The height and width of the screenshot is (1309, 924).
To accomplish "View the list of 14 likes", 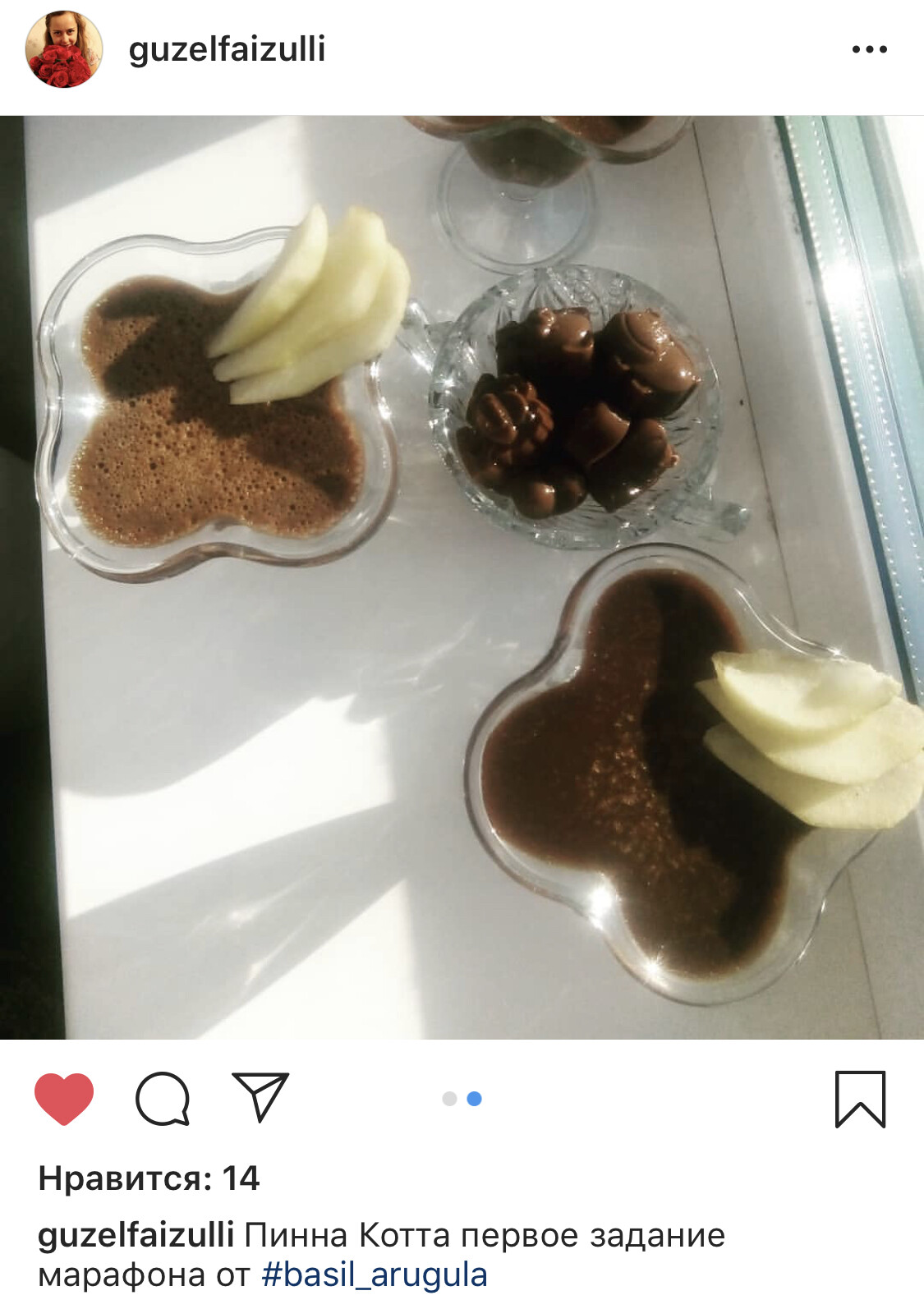I will coord(149,1178).
